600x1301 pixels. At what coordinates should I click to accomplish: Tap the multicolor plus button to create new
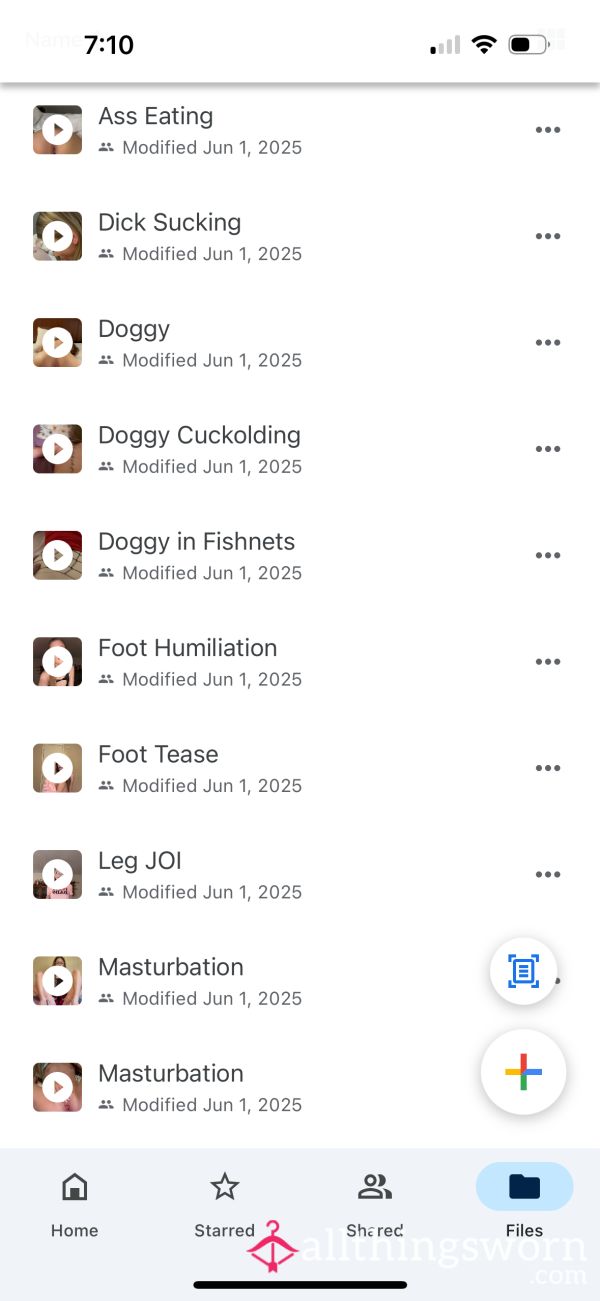523,1072
